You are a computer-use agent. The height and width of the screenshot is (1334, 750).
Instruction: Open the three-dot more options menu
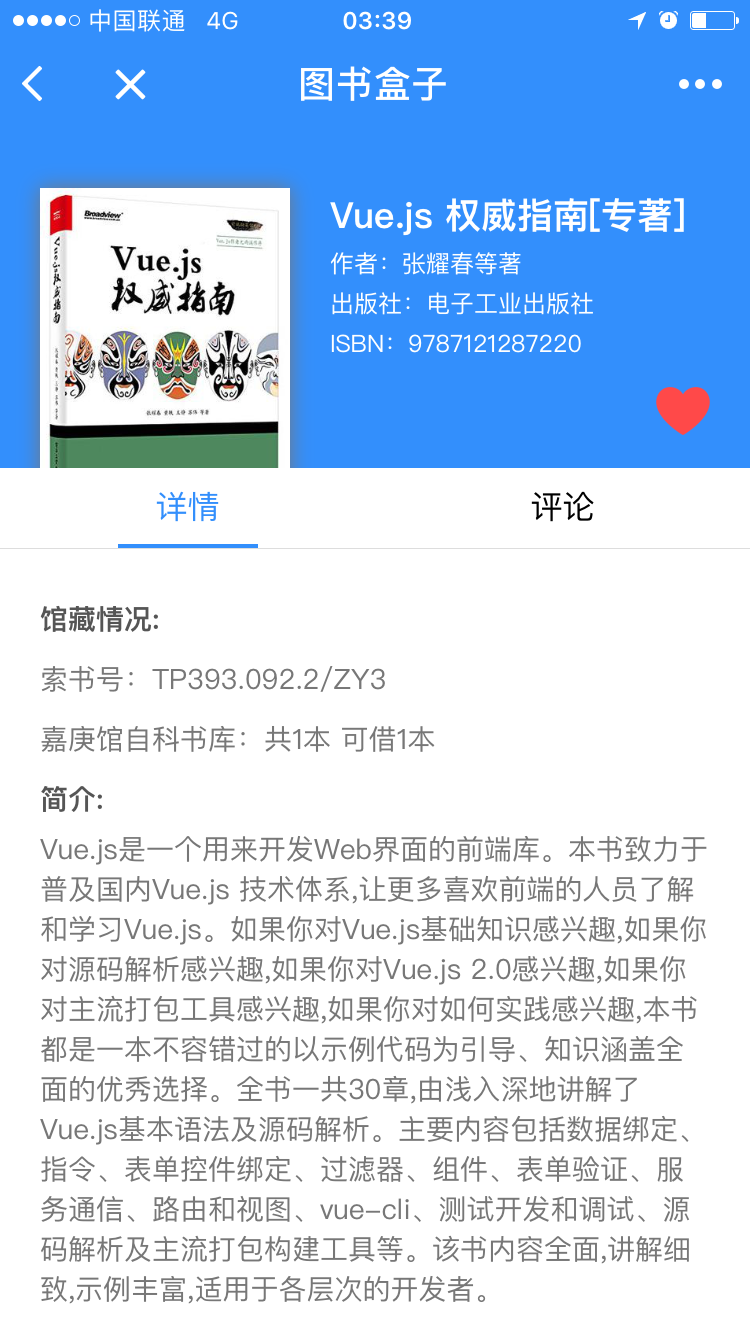click(x=700, y=85)
